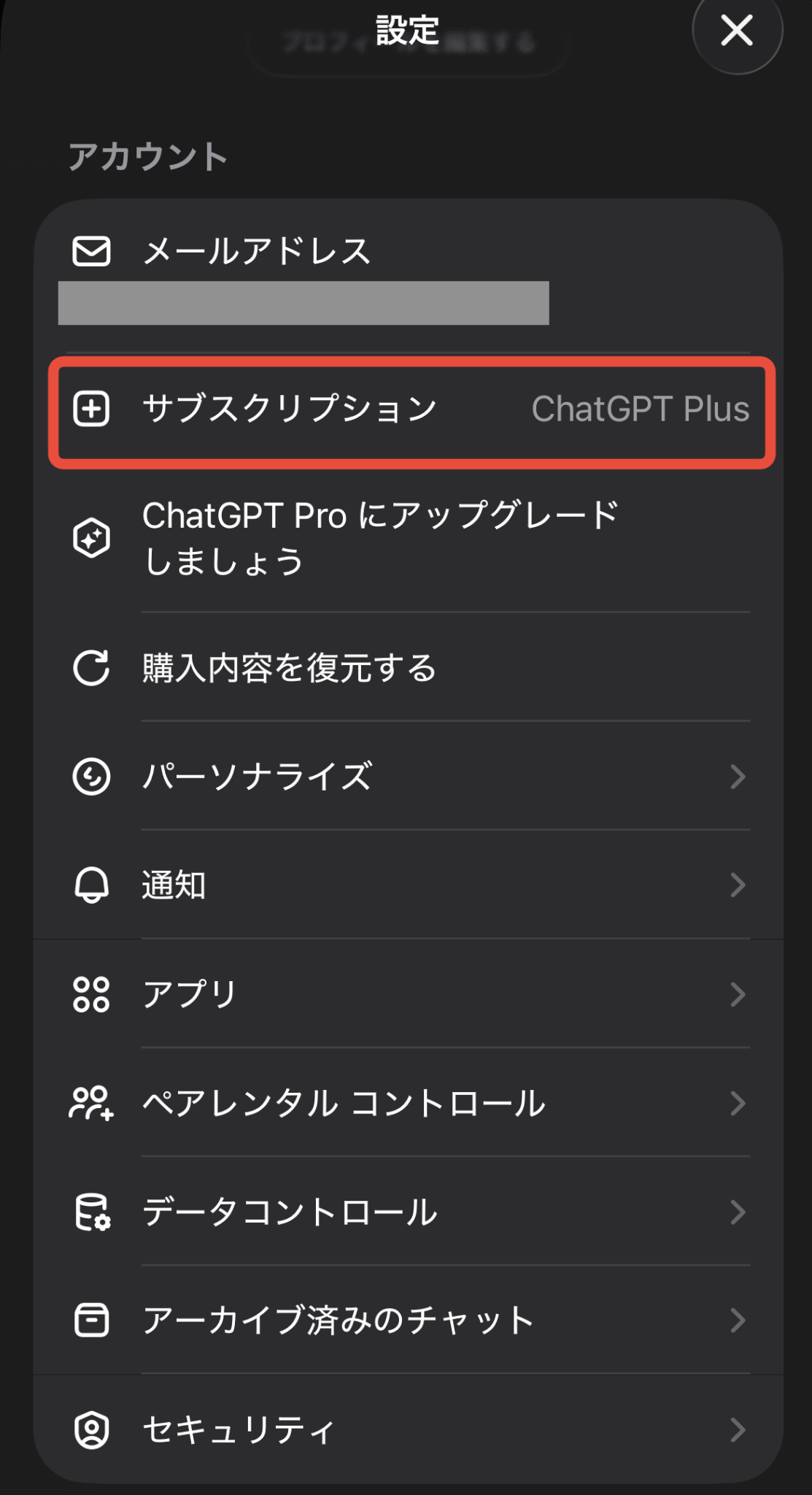This screenshot has width=812, height=1495.
Task: Open パーソナライズ settings
Action: [409, 776]
